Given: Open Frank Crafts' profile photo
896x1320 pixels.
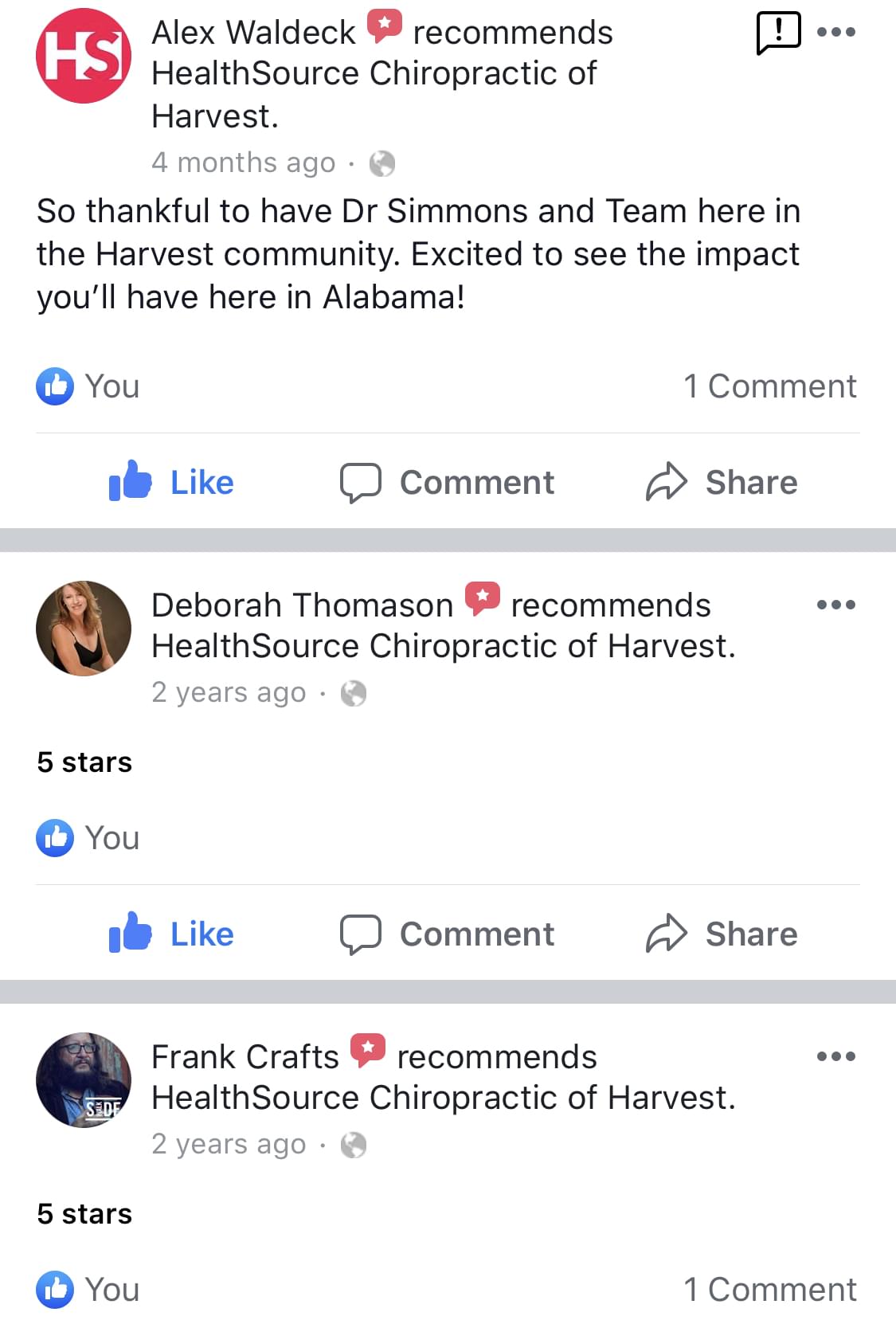Looking at the screenshot, I should [x=84, y=1079].
